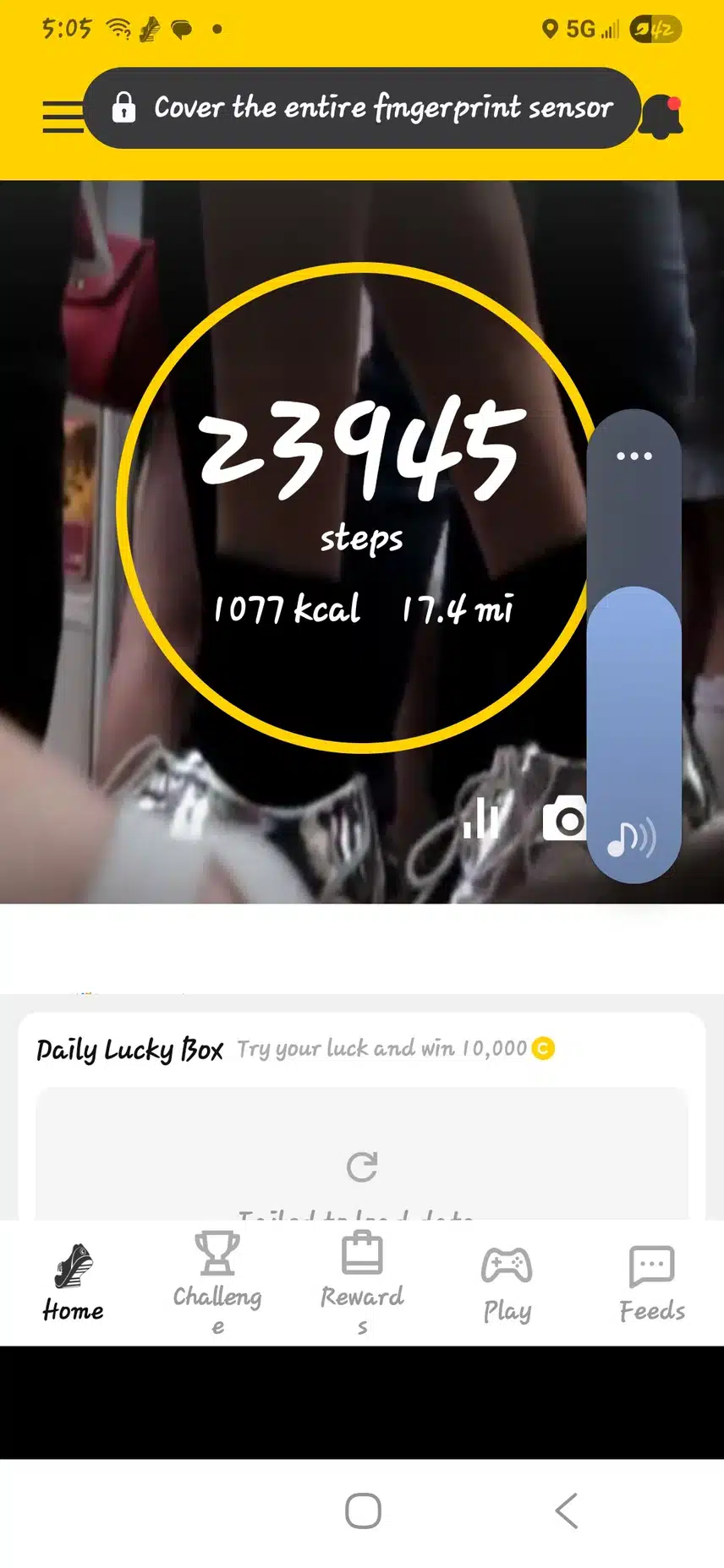
Task: Tap the system home button
Action: (363, 1511)
